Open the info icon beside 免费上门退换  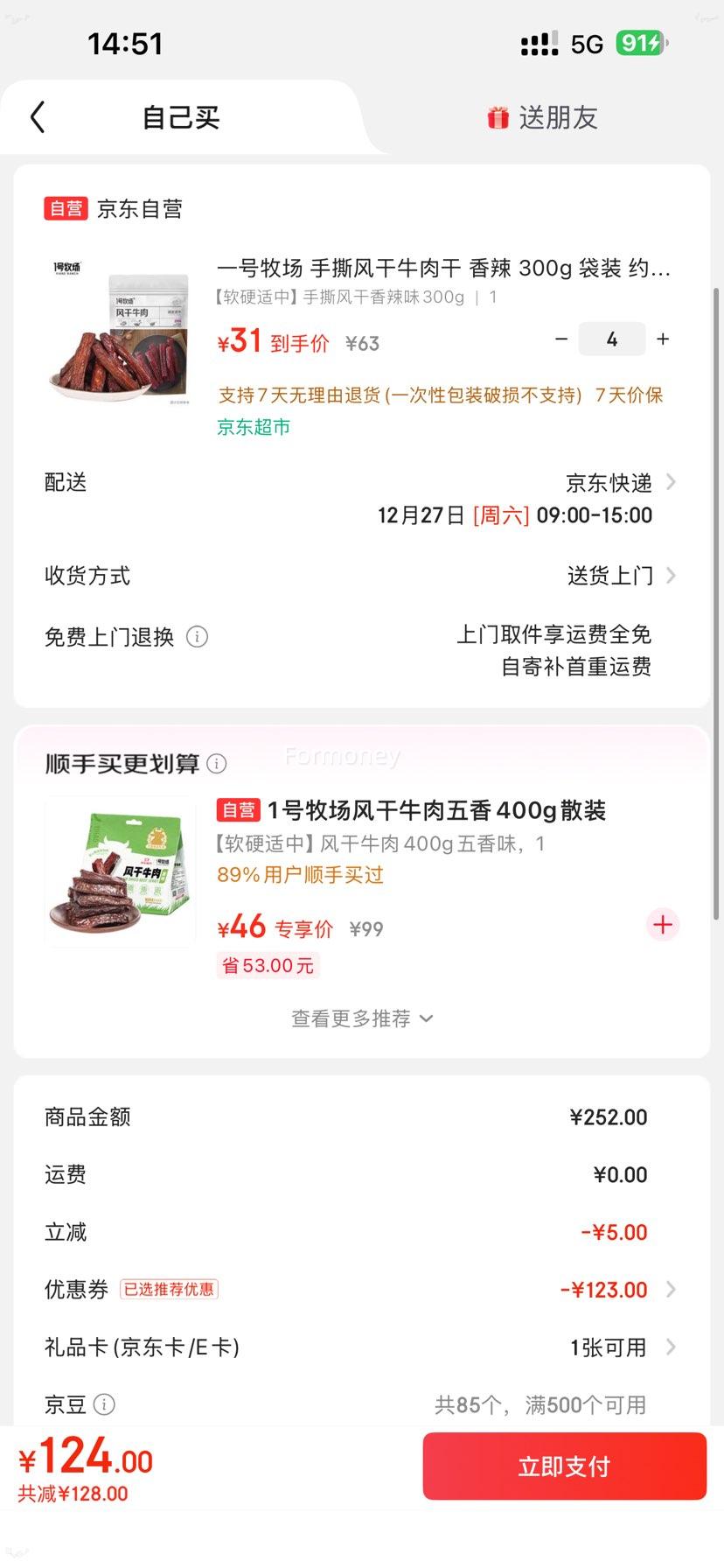pyautogui.click(x=198, y=637)
